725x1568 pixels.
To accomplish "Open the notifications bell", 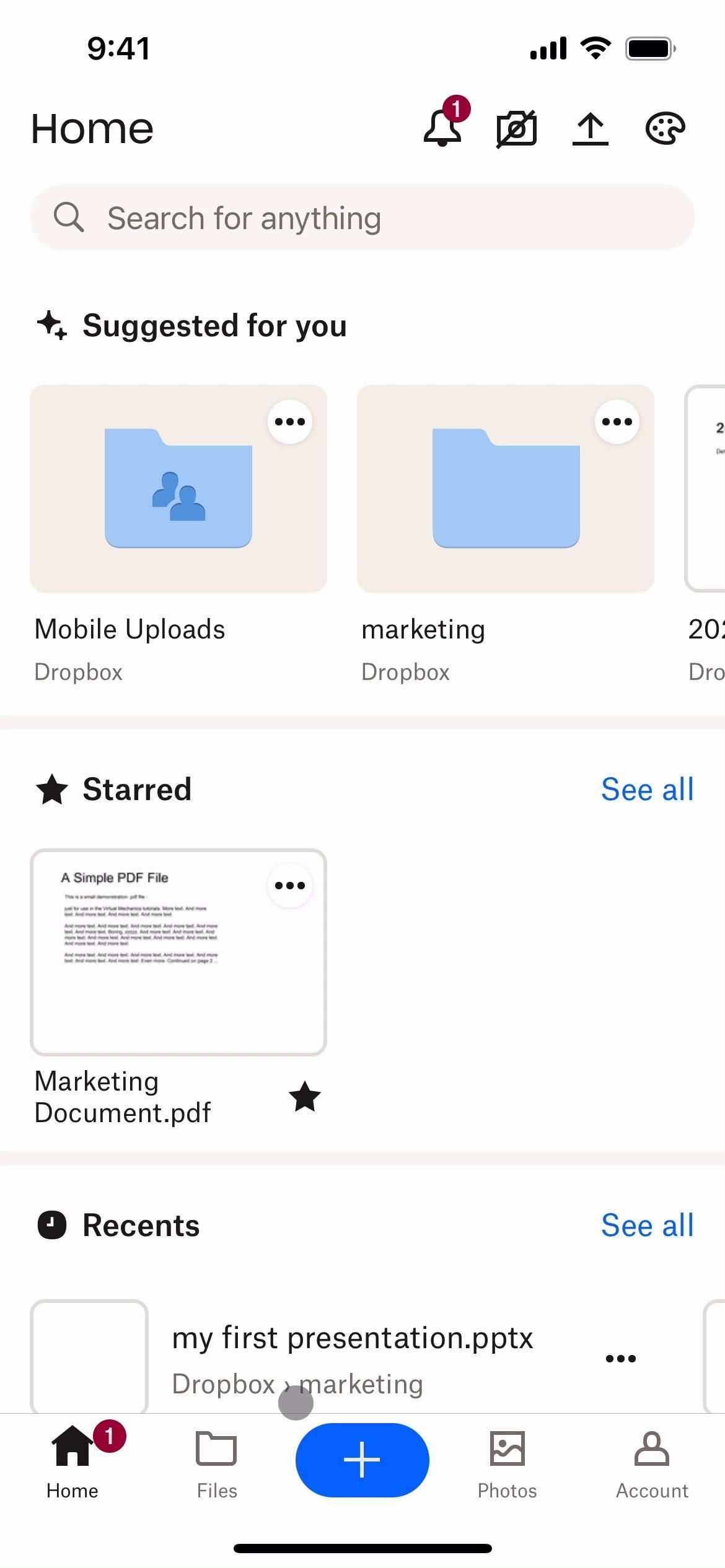I will 442,128.
